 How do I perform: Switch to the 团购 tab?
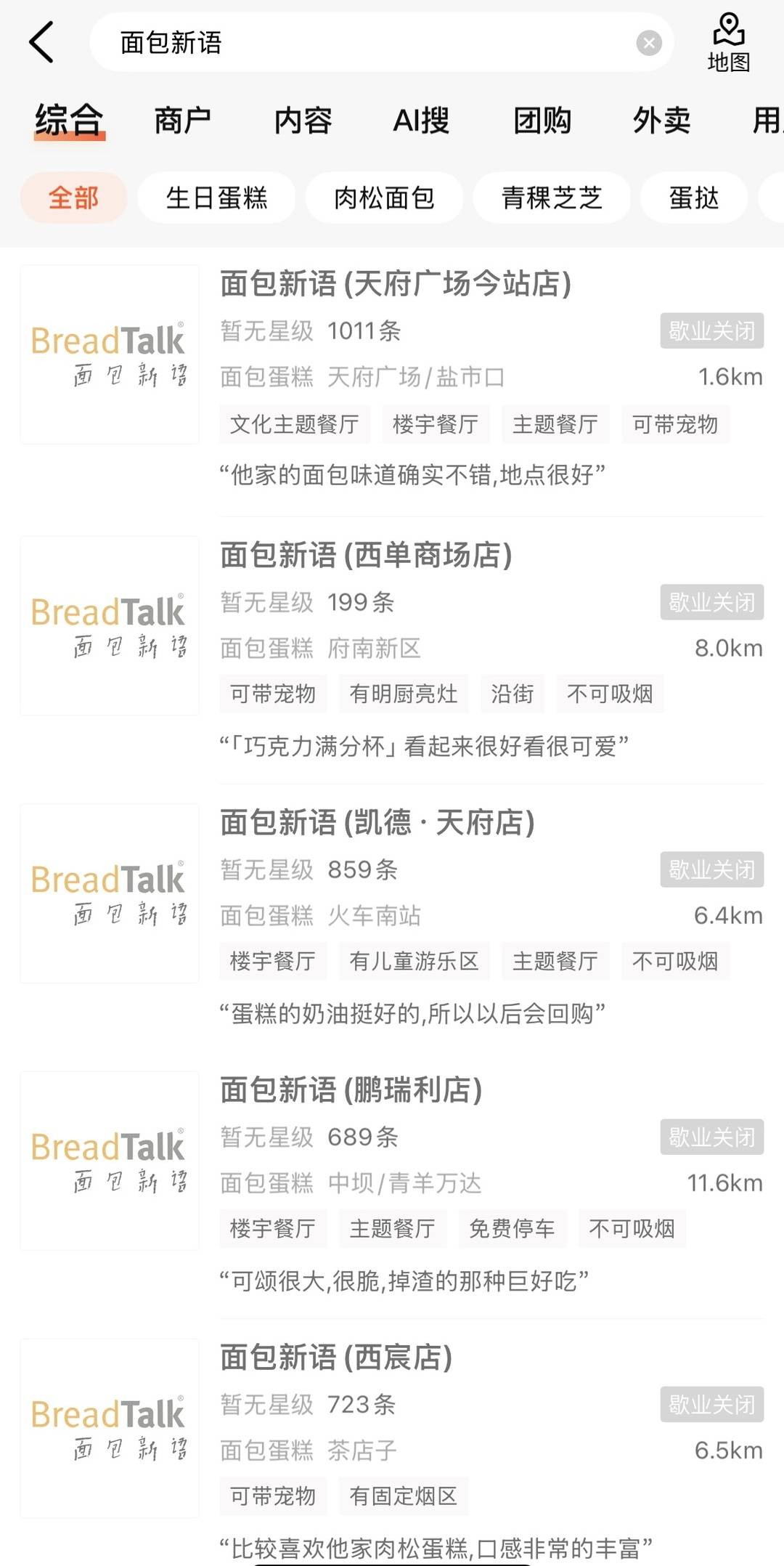coord(542,120)
